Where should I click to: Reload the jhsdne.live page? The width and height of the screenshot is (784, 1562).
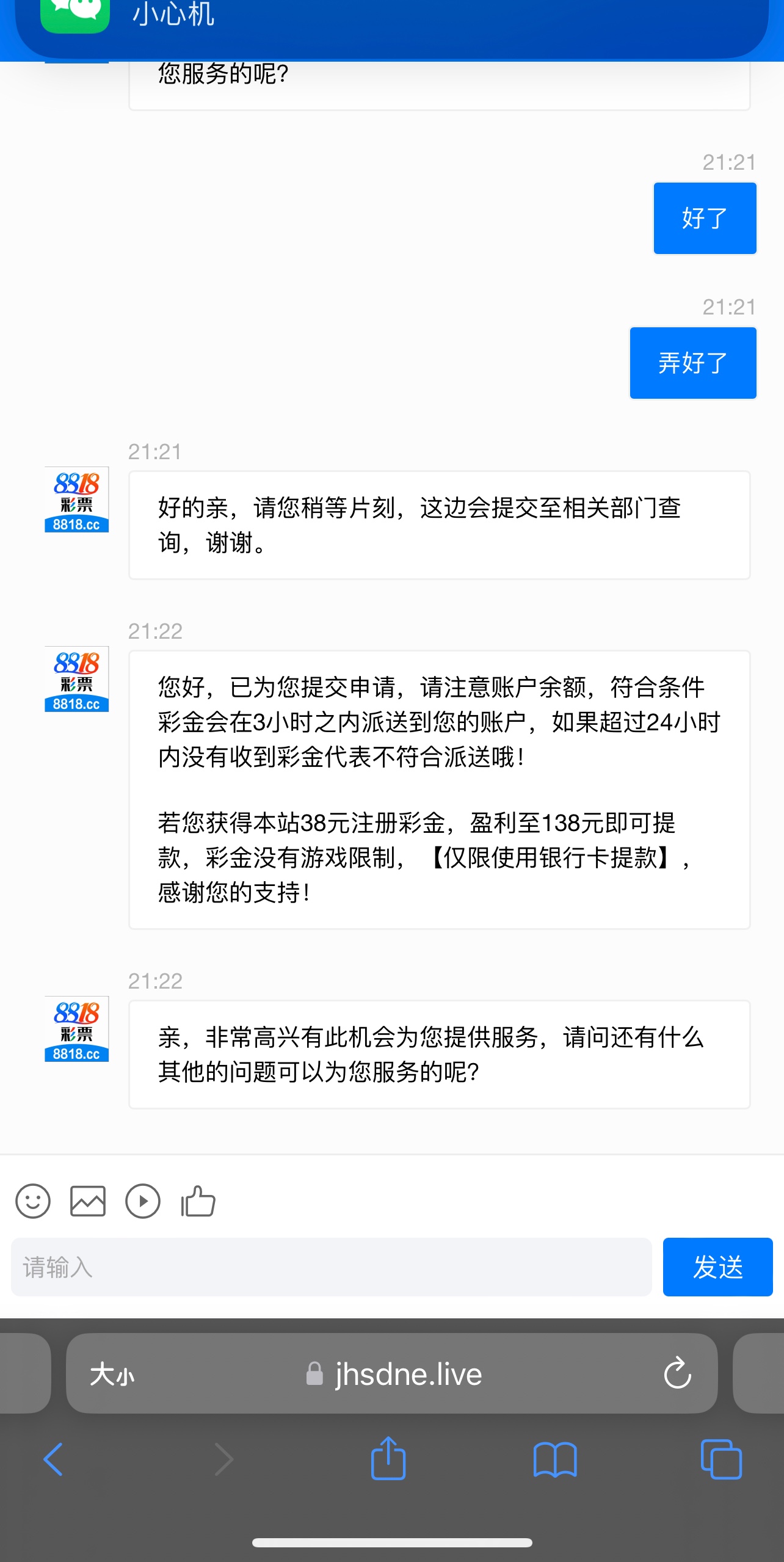click(x=677, y=1374)
